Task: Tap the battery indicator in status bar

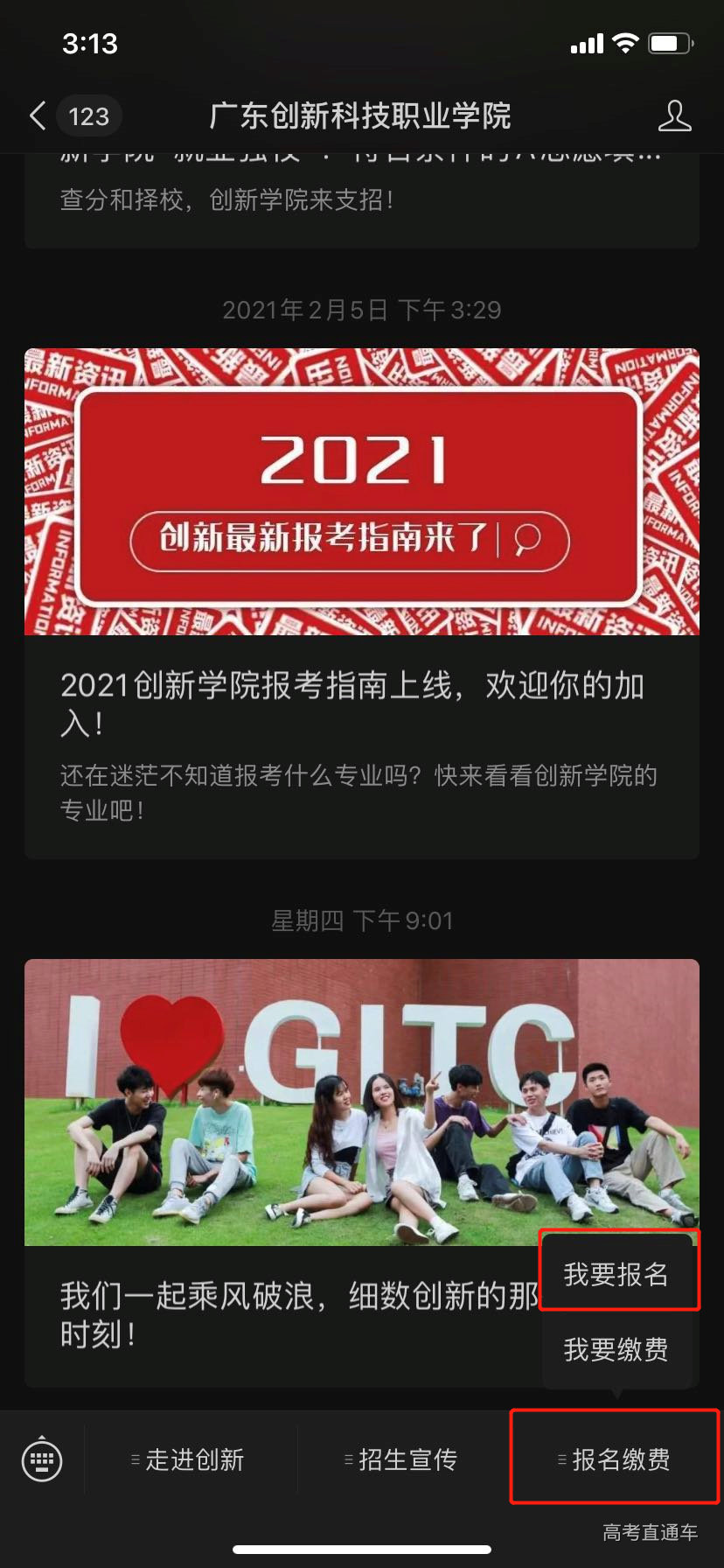Action: (670, 43)
